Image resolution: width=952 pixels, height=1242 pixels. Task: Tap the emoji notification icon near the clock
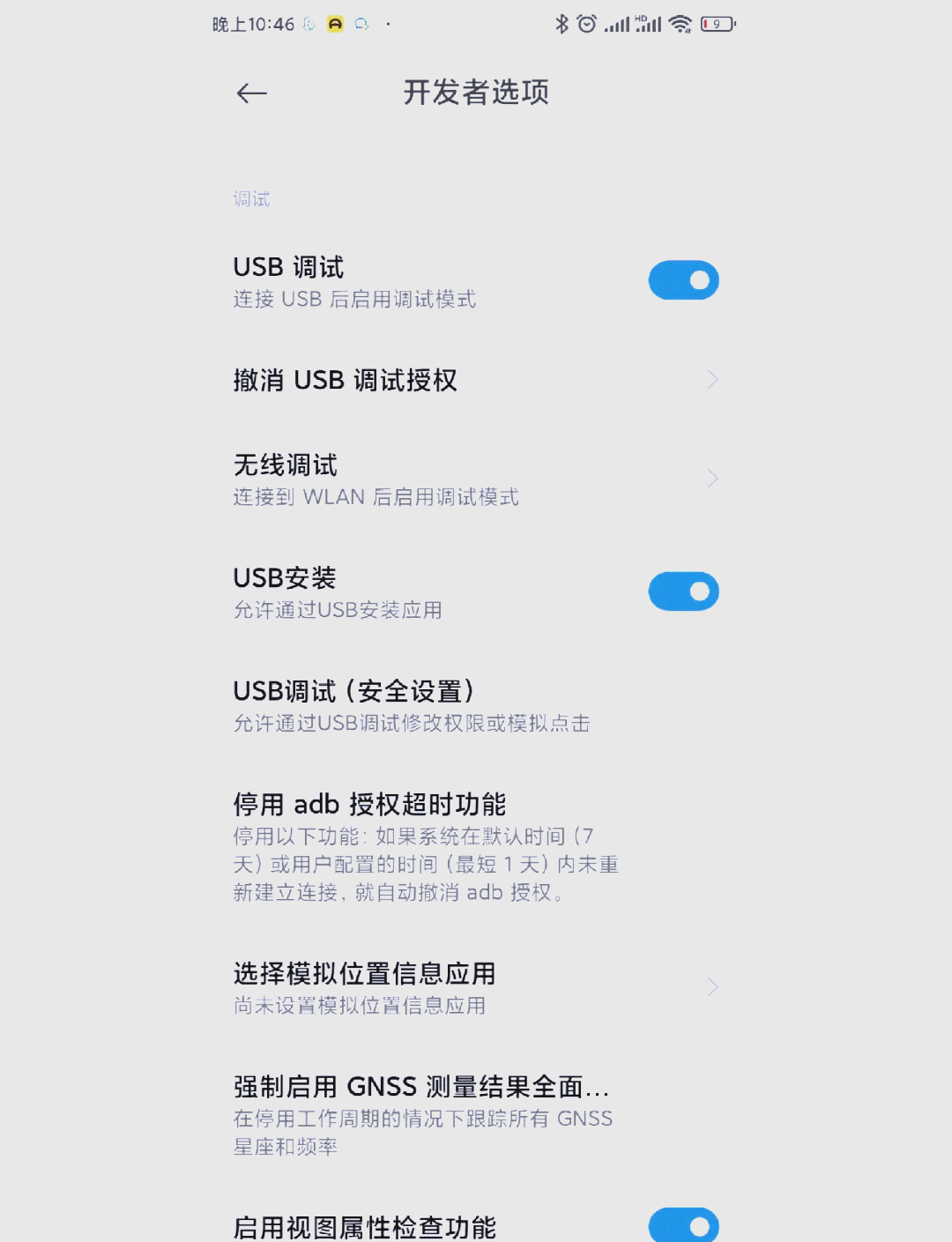[333, 24]
